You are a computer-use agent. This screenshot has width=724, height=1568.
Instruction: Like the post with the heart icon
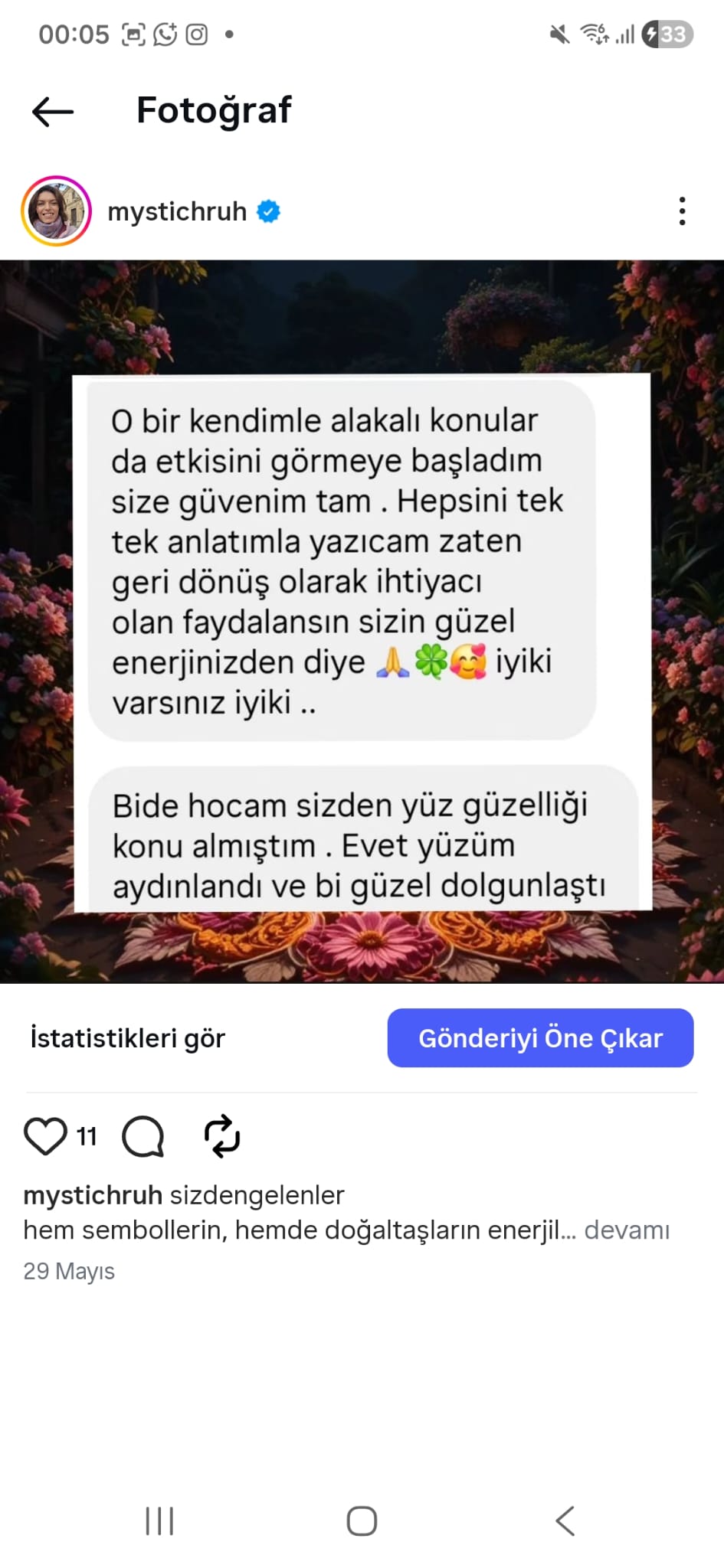46,1136
